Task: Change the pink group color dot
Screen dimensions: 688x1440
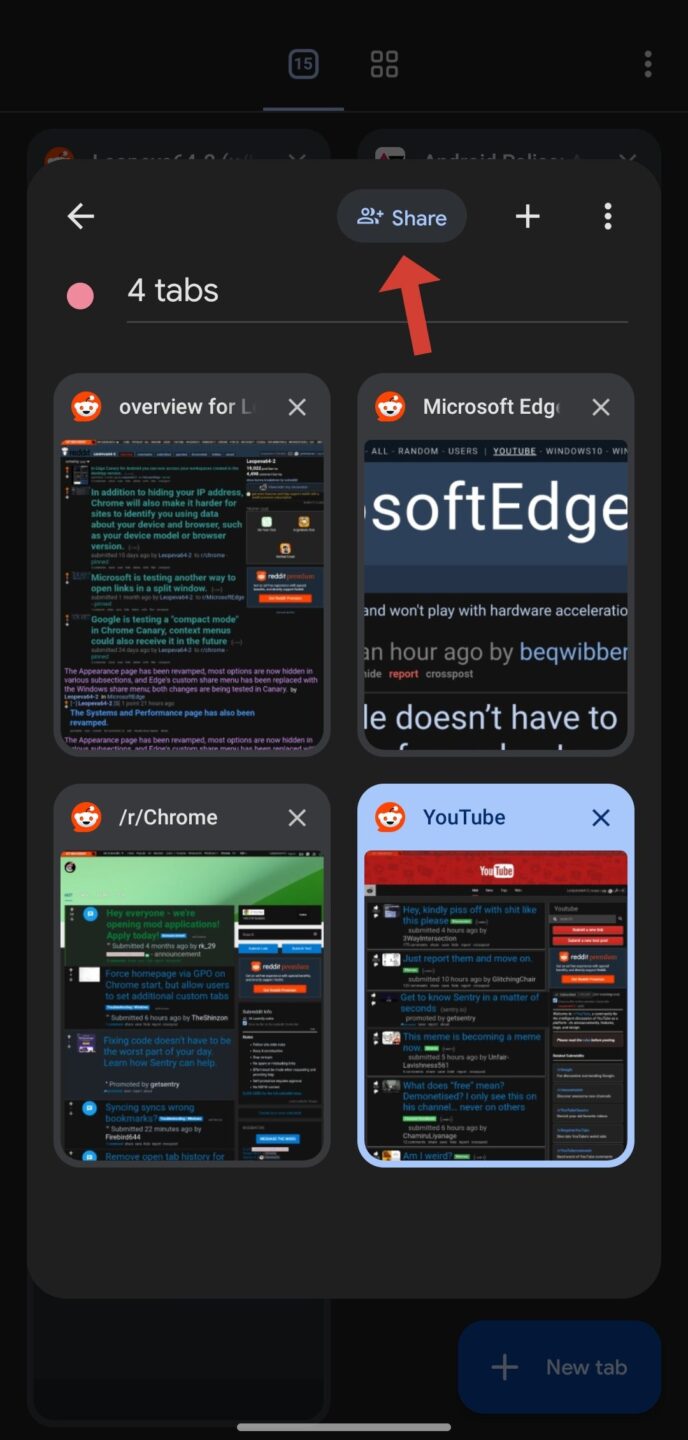Action: tap(80, 295)
